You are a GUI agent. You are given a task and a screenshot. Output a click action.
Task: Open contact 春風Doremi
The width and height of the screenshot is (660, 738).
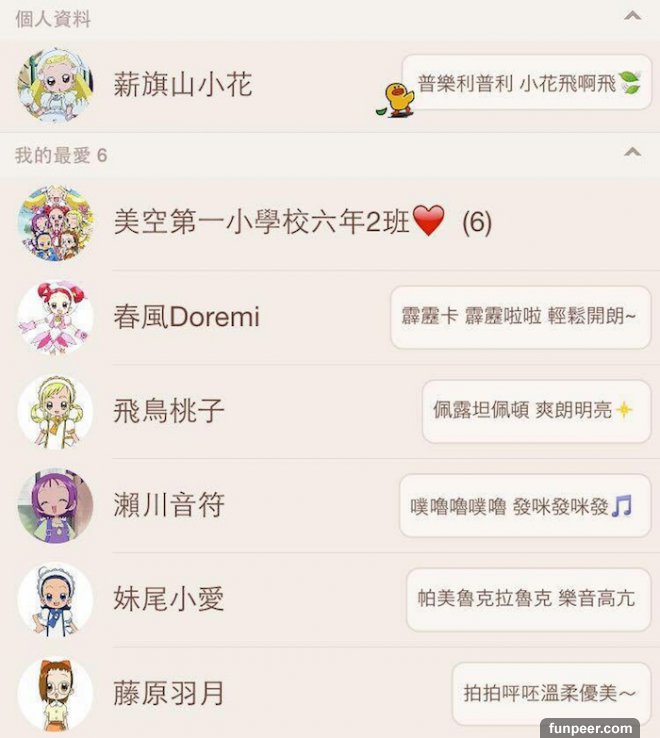[187, 317]
